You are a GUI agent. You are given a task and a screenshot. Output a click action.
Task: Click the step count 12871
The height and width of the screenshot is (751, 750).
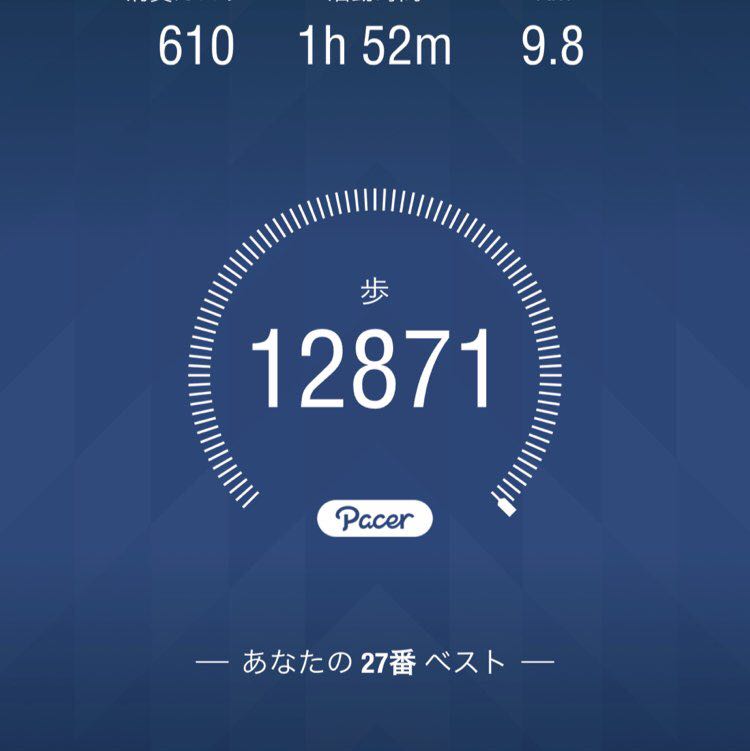(375, 363)
